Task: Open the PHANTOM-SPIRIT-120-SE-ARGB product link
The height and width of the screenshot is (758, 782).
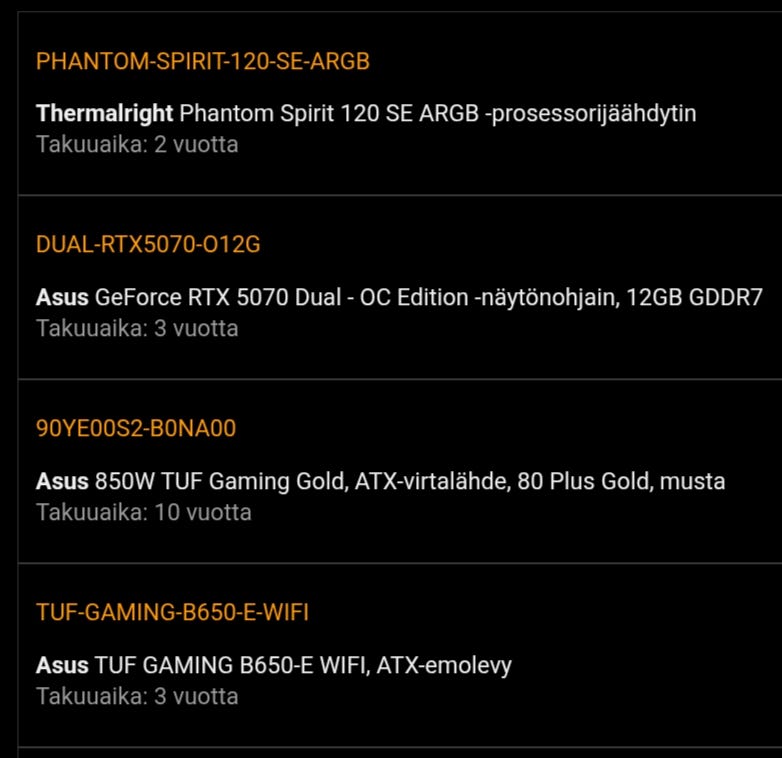Action: [x=203, y=62]
